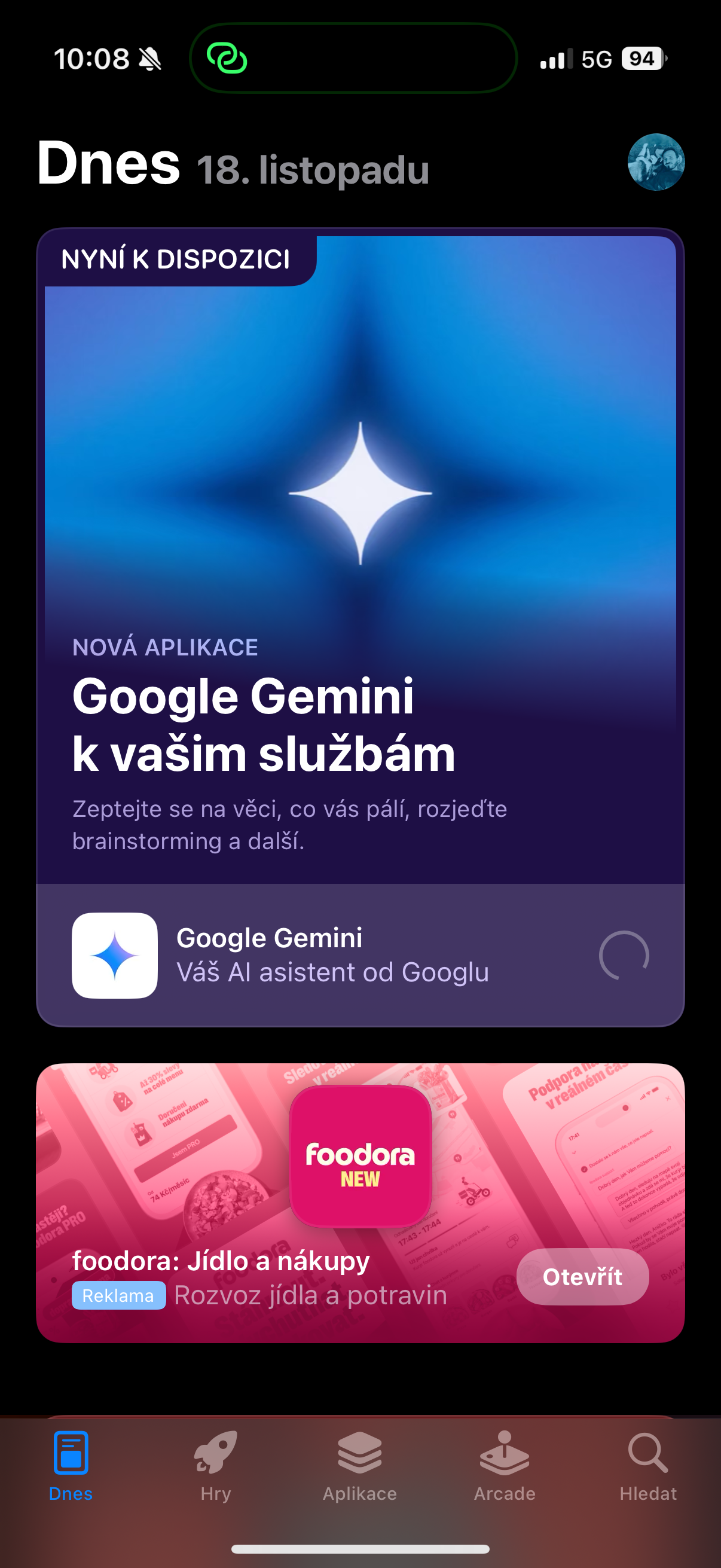Tap the Otevřít button on foodora ad
The image size is (721, 1568).
582,1276
